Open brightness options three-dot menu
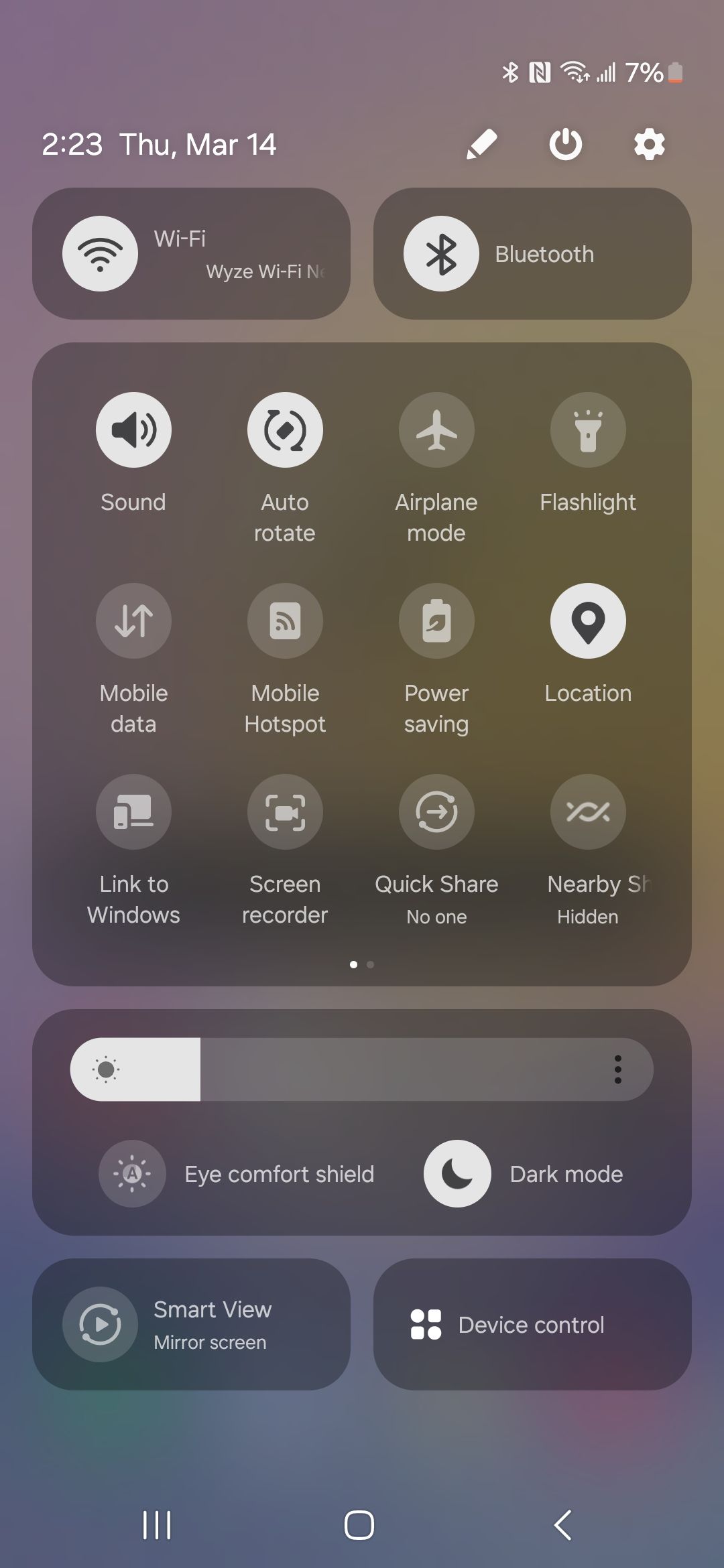Screen dimensions: 724x1568 (617, 1069)
